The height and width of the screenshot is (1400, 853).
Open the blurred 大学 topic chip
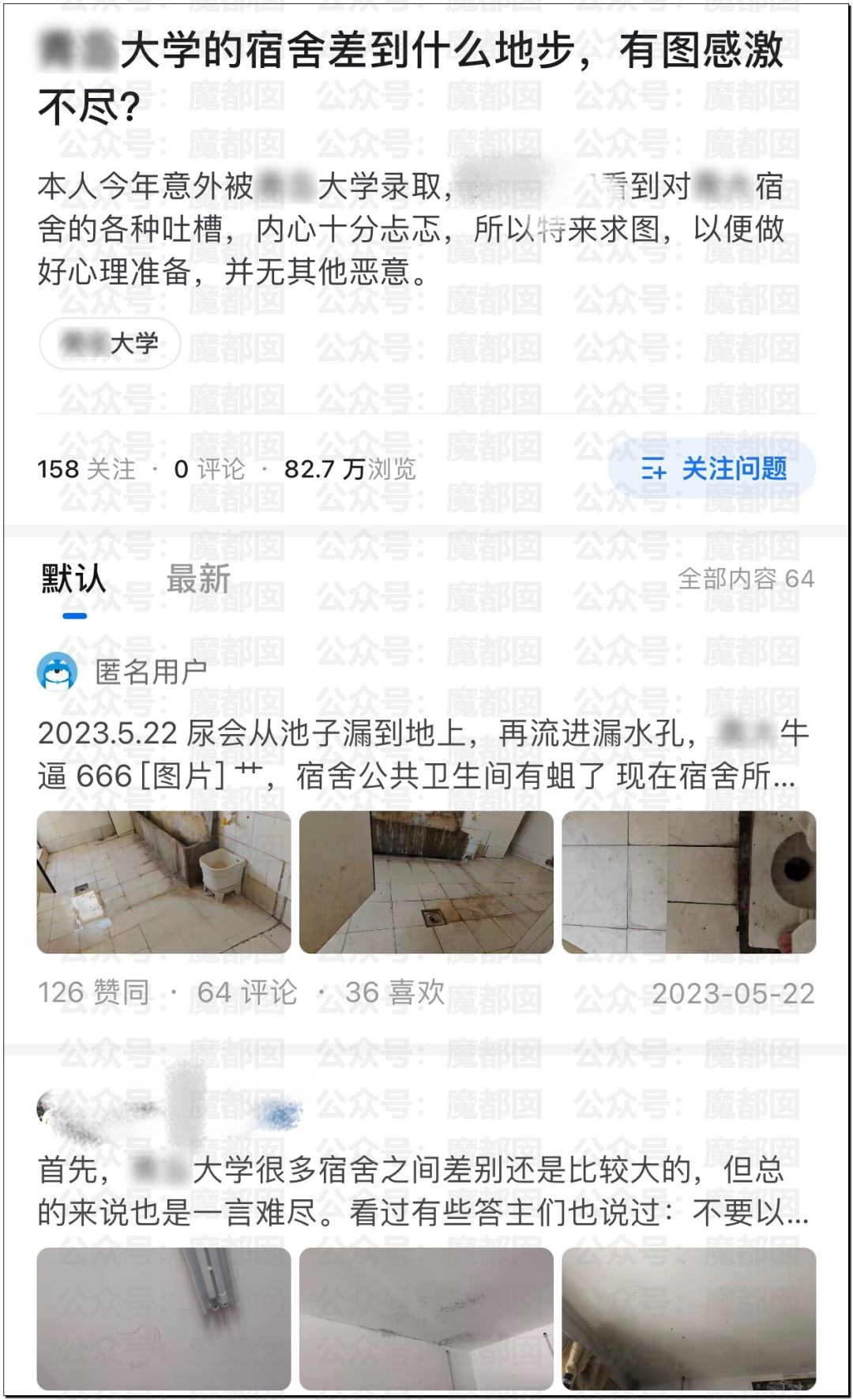(110, 344)
